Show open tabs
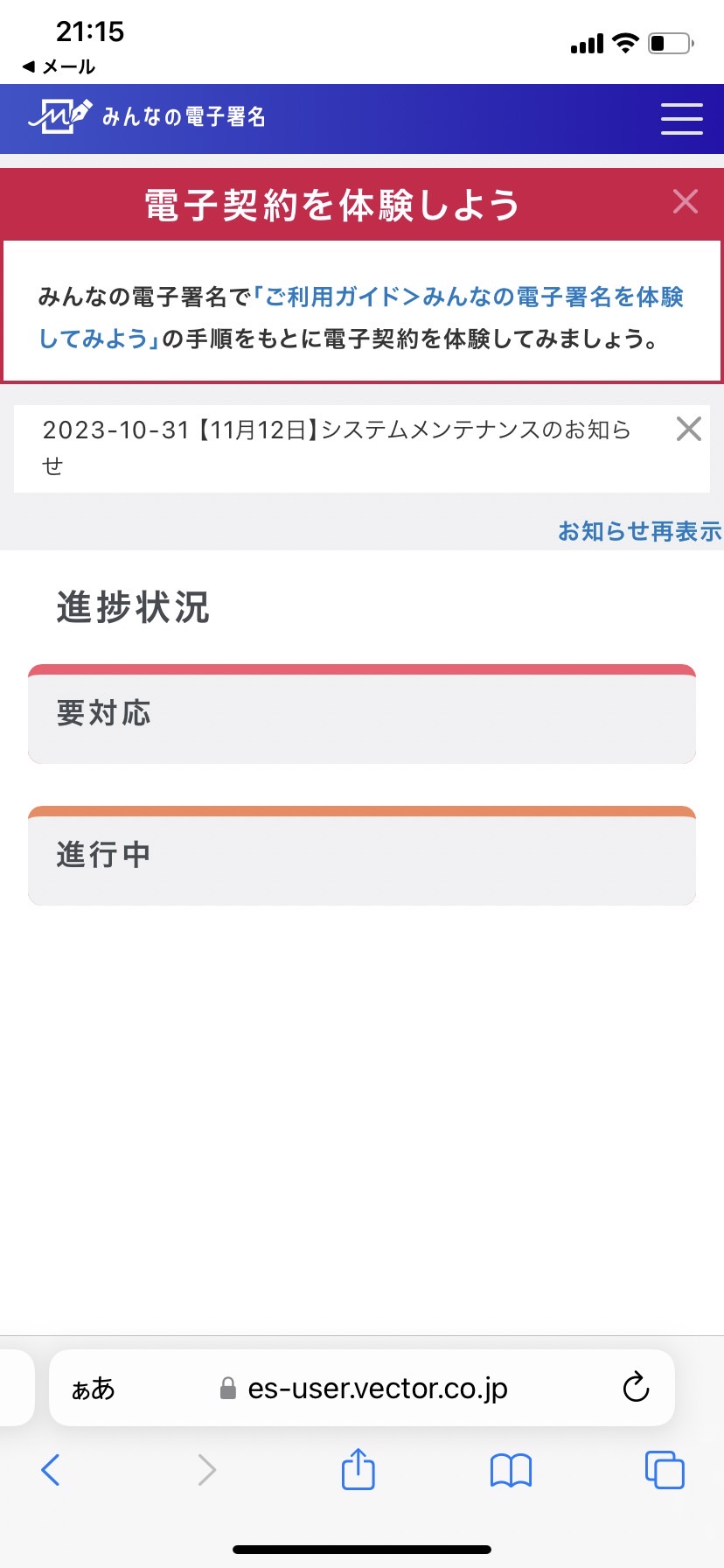The width and height of the screenshot is (724, 1568). [665, 1470]
